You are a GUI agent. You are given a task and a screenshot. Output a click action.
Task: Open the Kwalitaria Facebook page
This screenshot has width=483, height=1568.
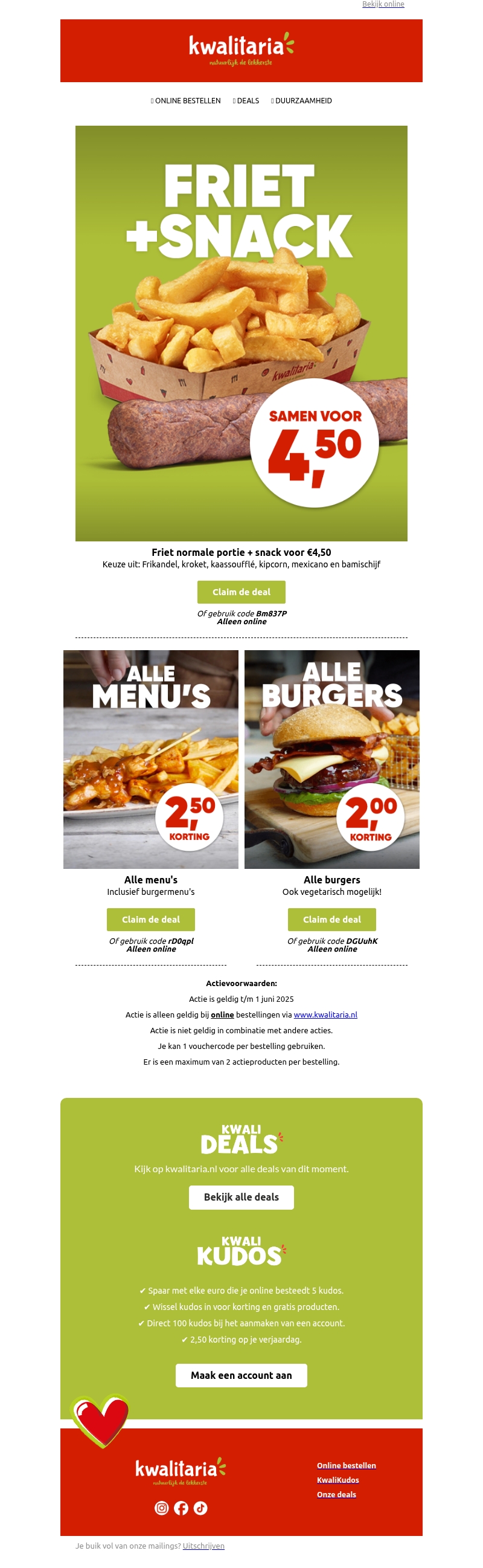(x=181, y=1508)
